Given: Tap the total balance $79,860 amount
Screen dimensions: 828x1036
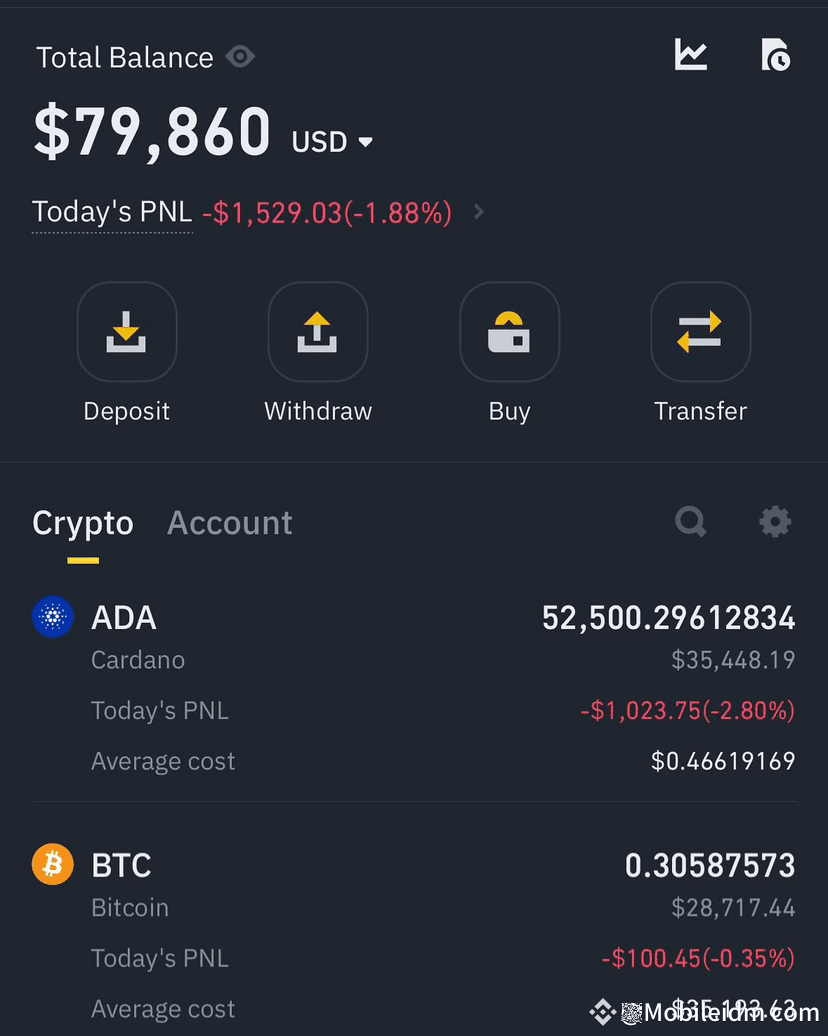Looking at the screenshot, I should click(x=151, y=131).
